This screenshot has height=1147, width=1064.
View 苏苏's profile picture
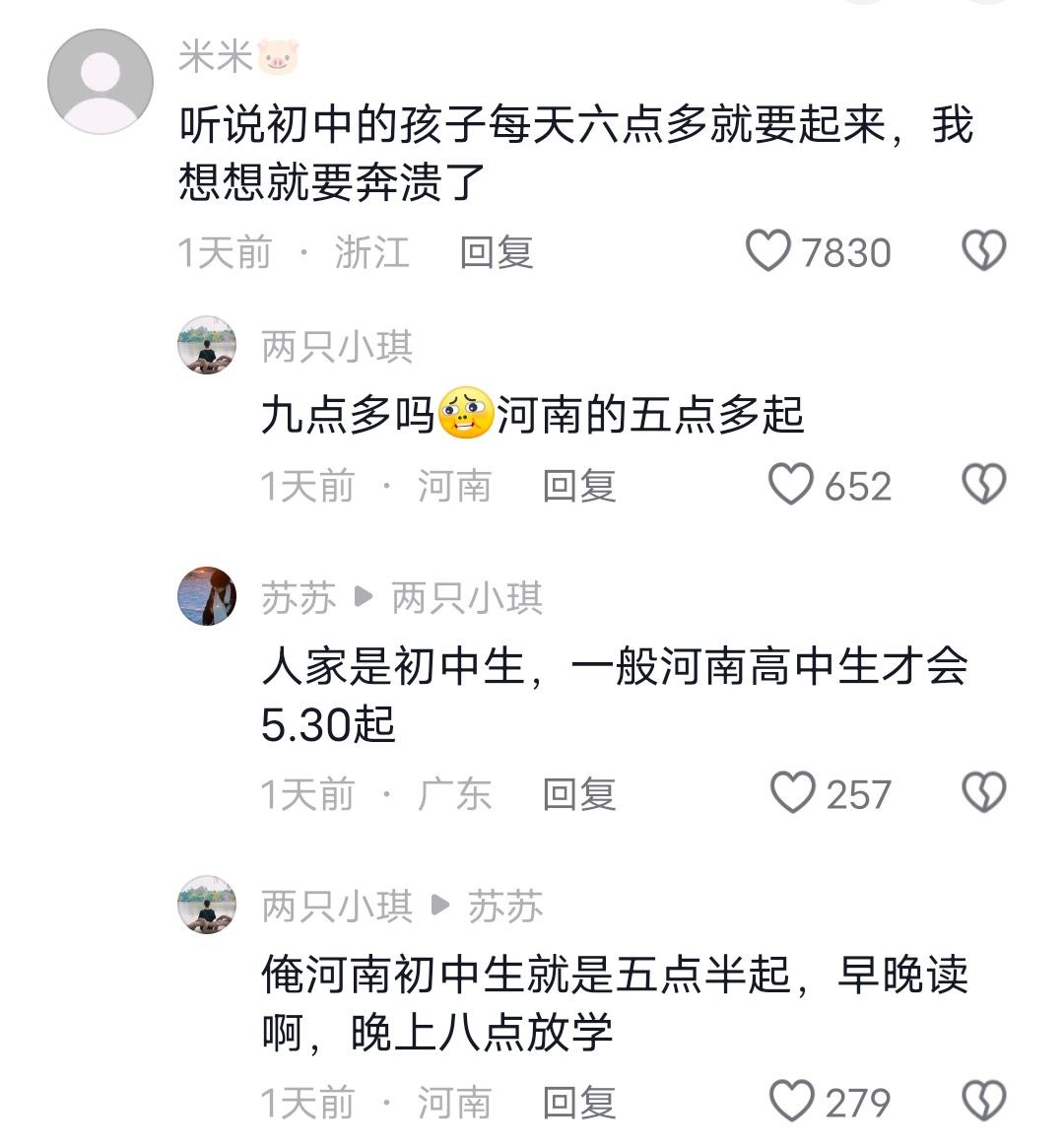[207, 596]
